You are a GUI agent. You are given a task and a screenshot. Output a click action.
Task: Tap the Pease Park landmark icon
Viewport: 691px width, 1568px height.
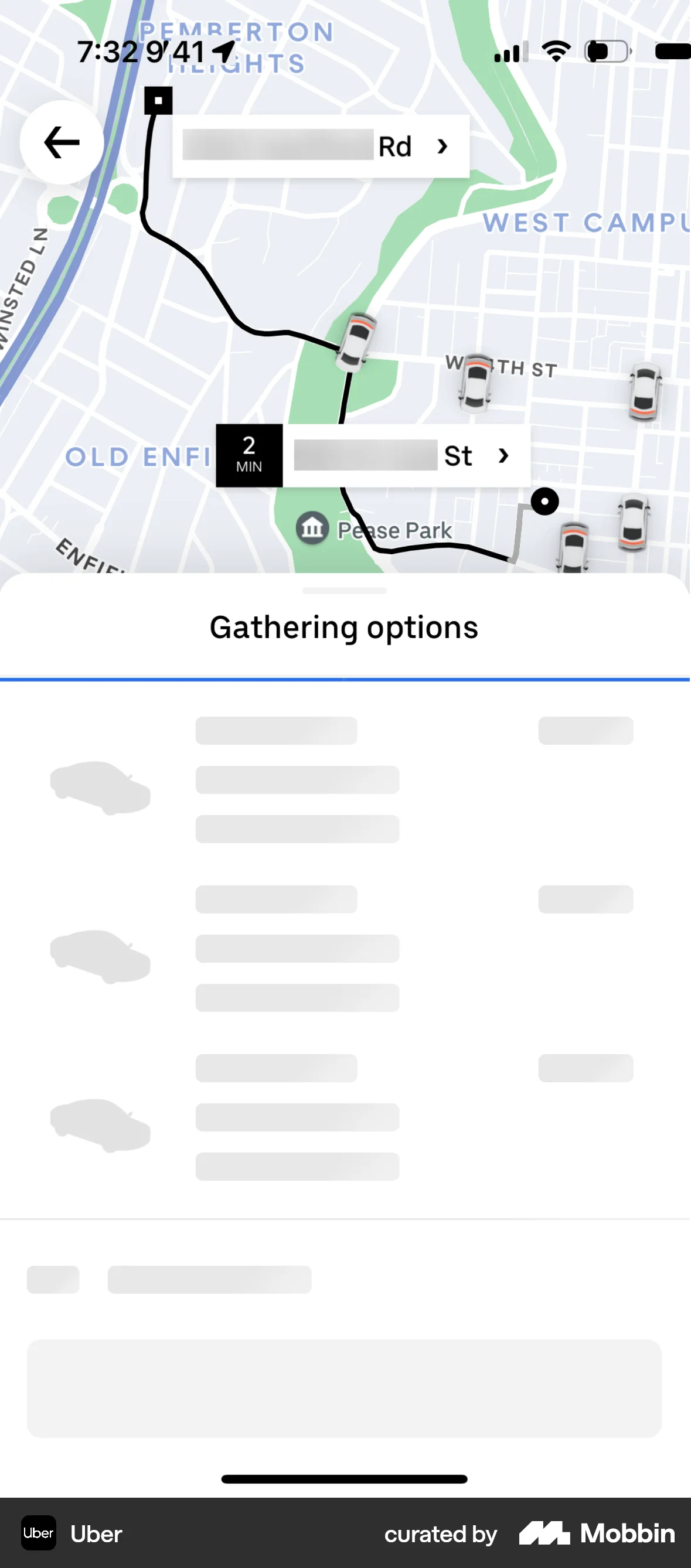pos(312,529)
